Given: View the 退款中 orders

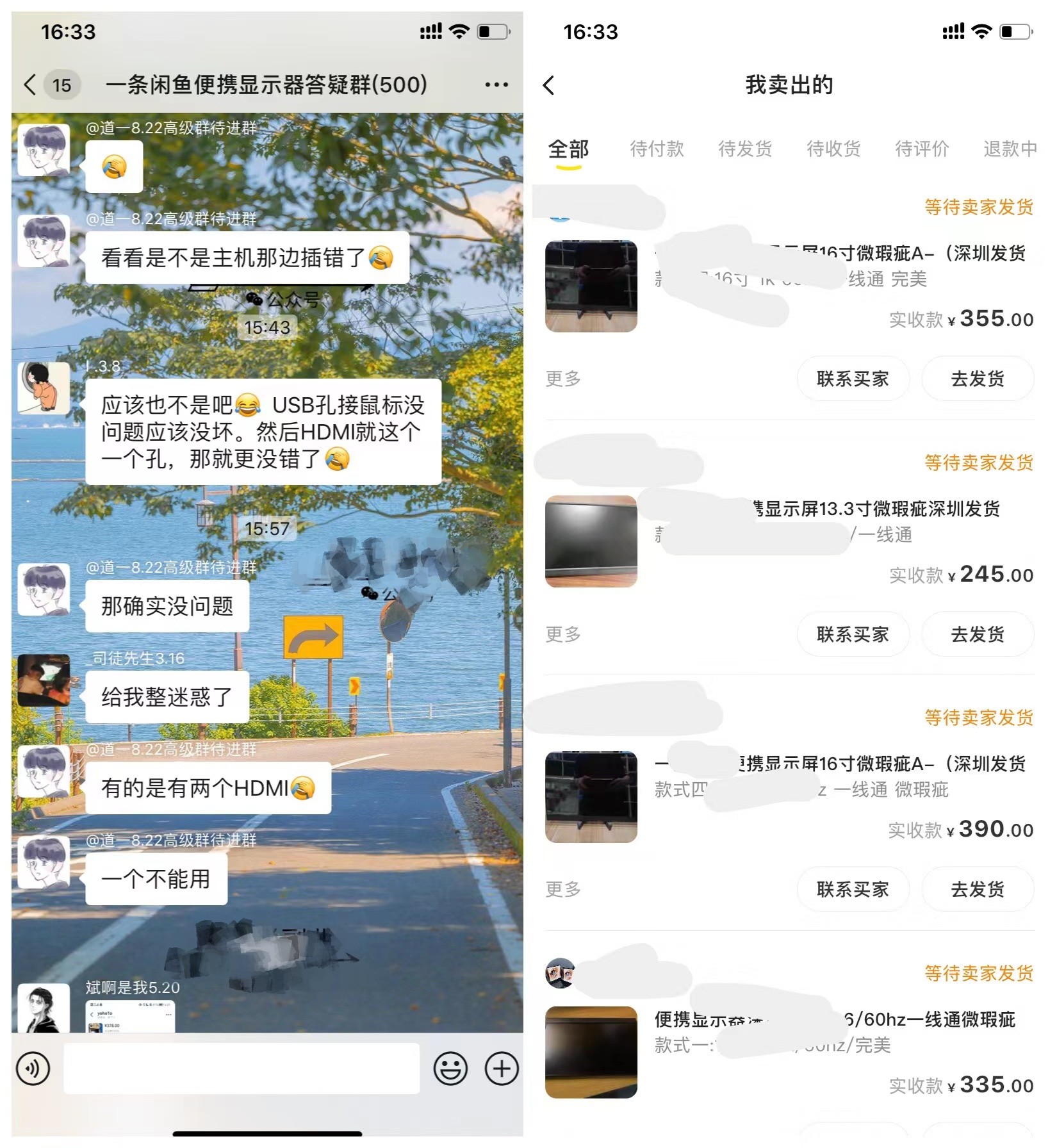Looking at the screenshot, I should (x=1010, y=149).
